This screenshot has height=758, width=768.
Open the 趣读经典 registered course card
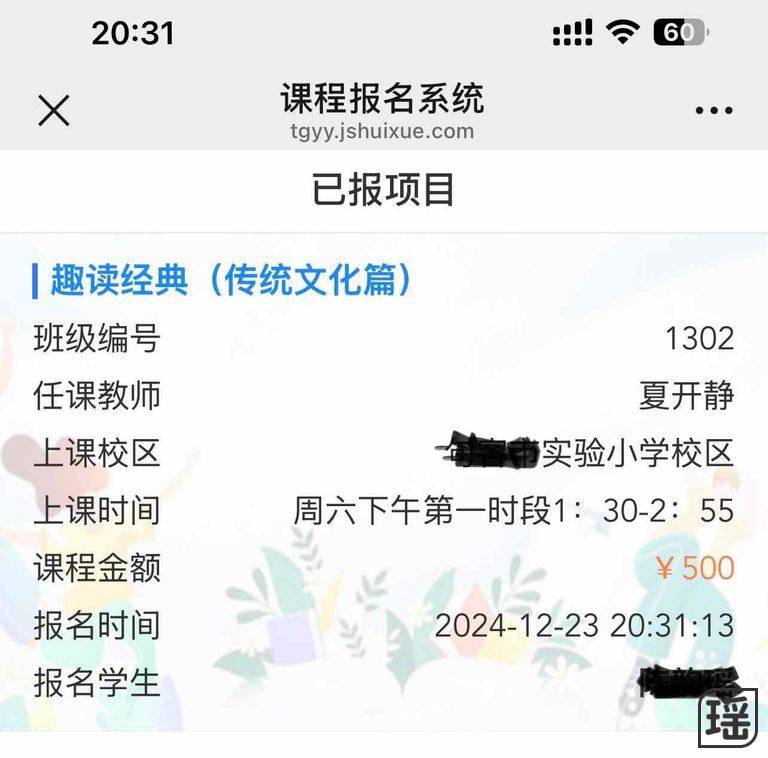[222, 281]
